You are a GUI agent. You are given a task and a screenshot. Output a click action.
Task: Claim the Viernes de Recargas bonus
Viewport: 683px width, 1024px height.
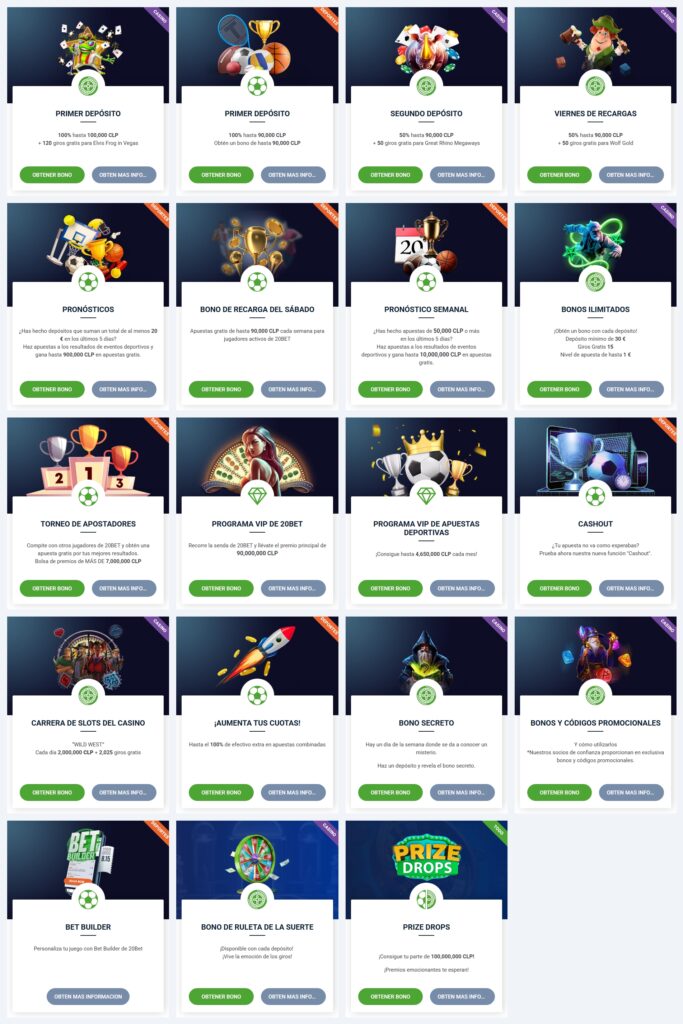(x=559, y=175)
